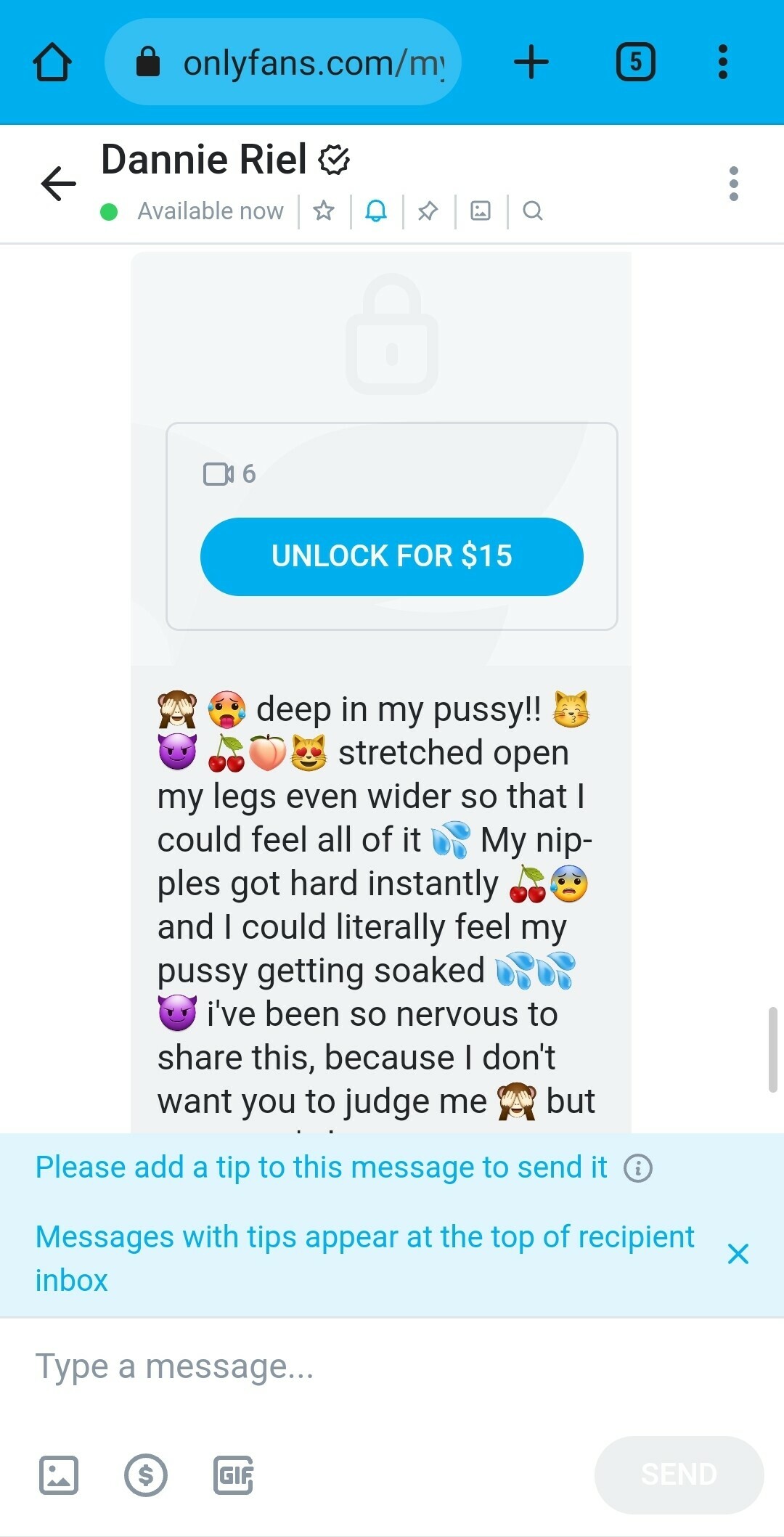This screenshot has width=784, height=1537.
Task: Go back from Dannie Riel chat
Action: (x=59, y=183)
